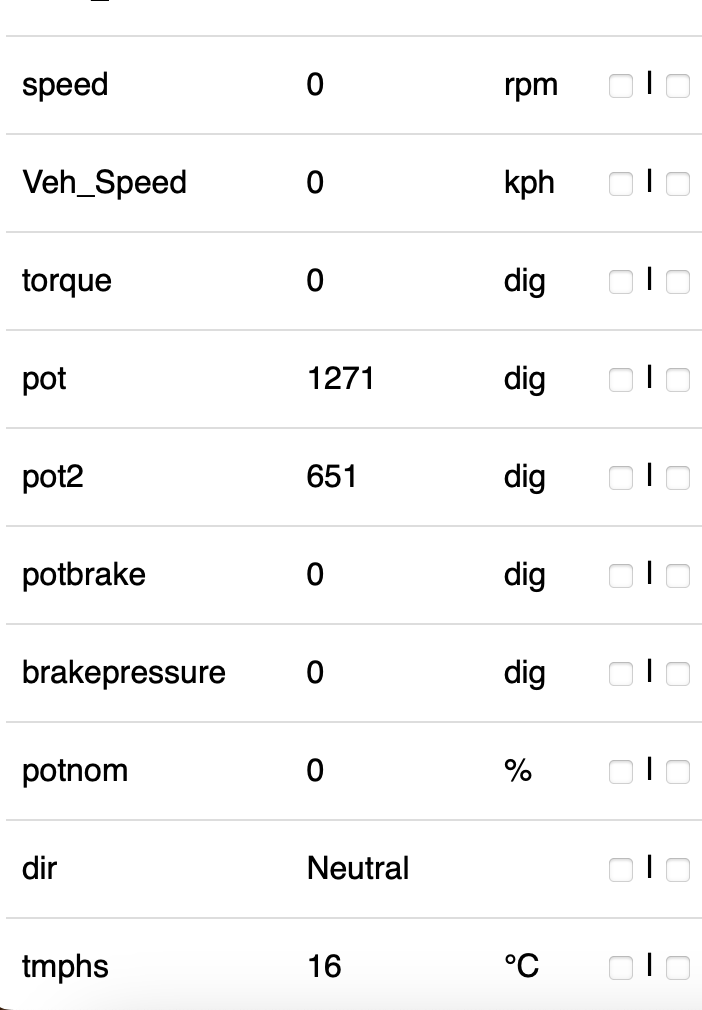This screenshot has height=1010, width=702.
Task: Select the second checkbox for brakepressure
Action: coord(678,675)
